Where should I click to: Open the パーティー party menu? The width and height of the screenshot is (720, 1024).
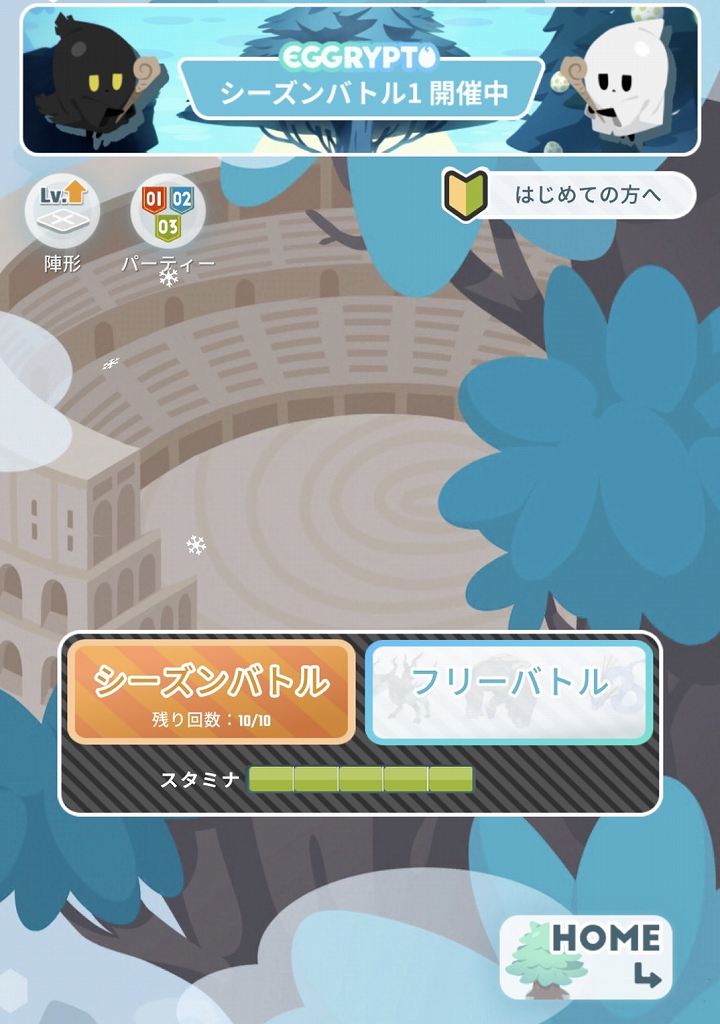coord(167,213)
